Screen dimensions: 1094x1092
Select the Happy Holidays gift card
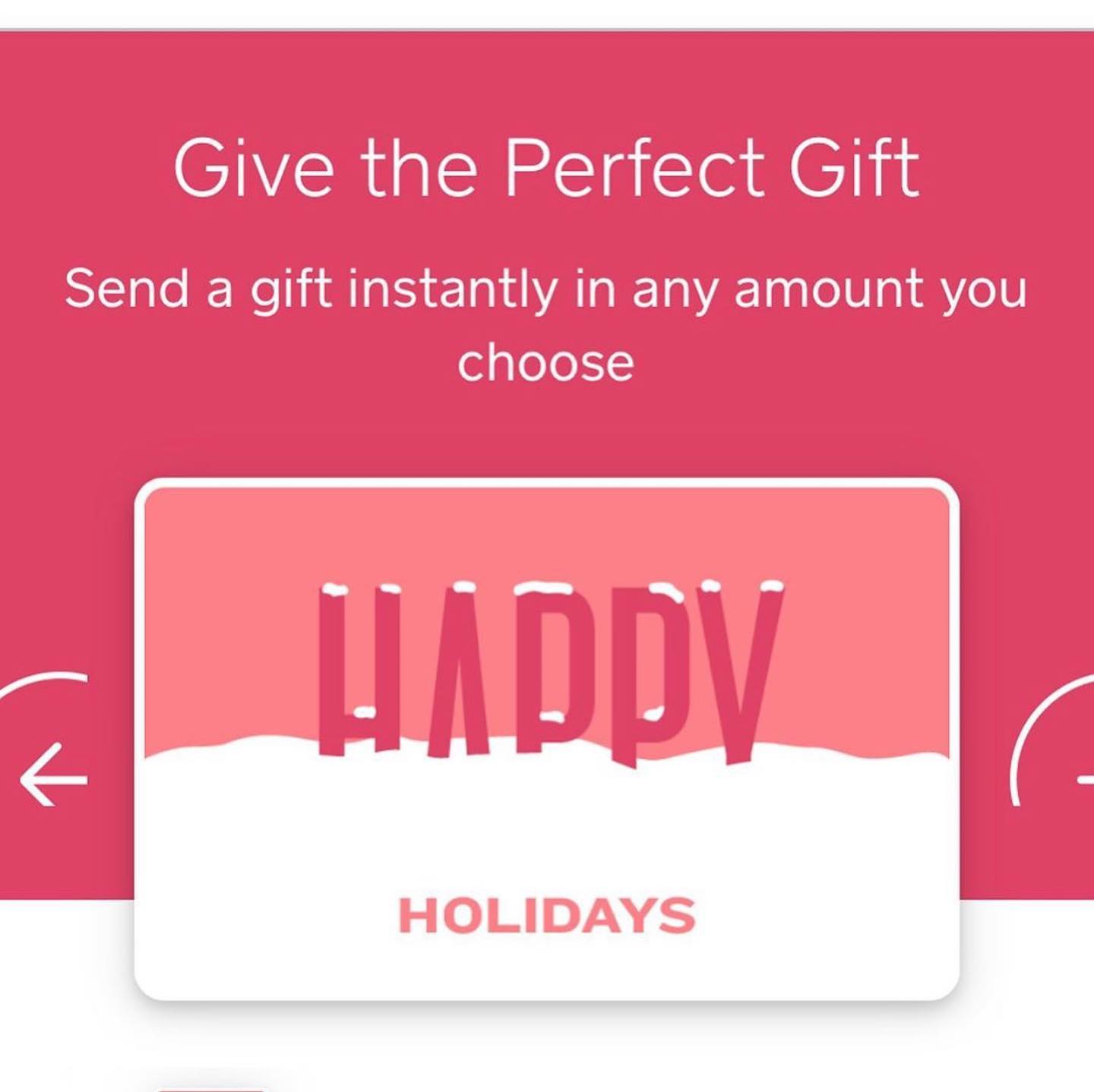(546, 740)
